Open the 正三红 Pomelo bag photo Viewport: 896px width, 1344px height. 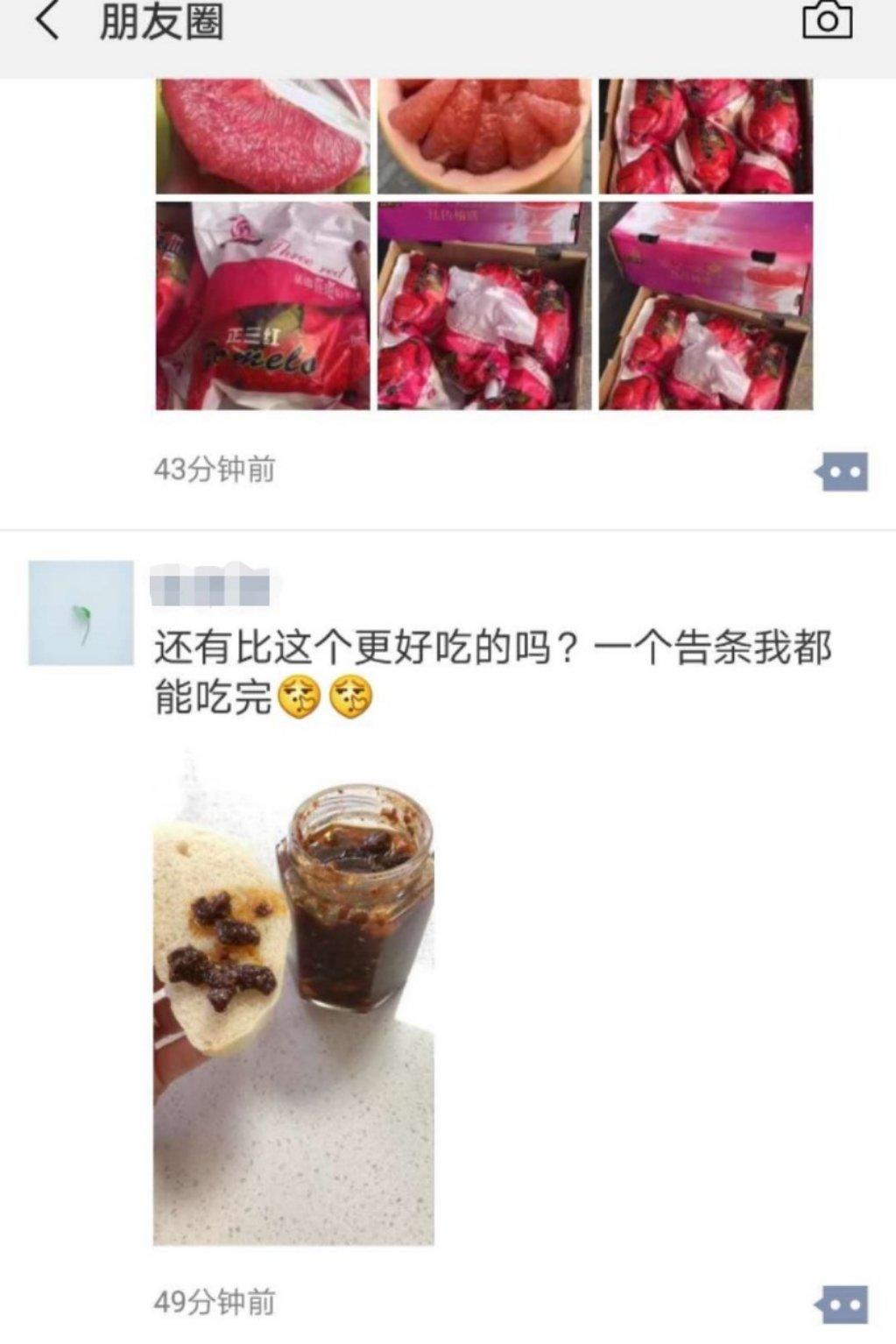[x=263, y=306]
